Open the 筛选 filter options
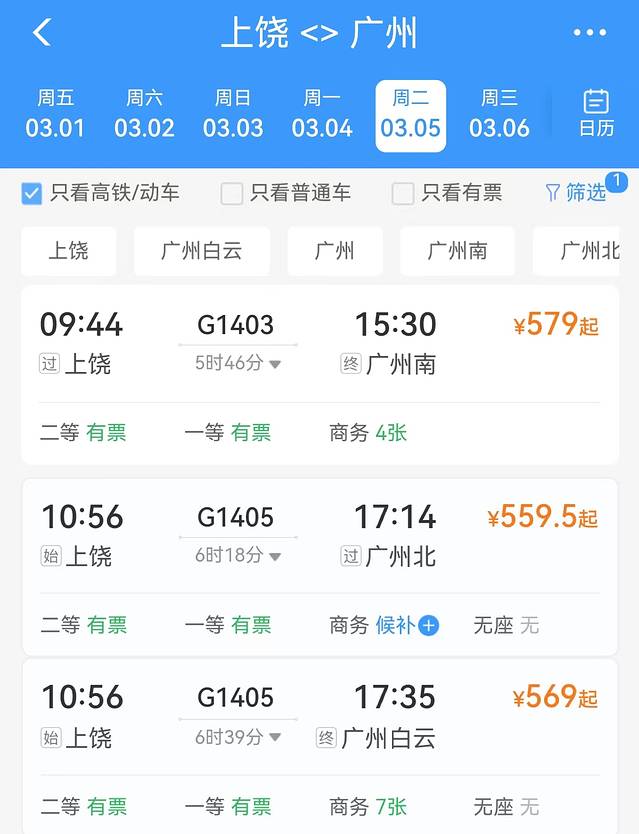Viewport: 639px width, 834px height. (577, 193)
